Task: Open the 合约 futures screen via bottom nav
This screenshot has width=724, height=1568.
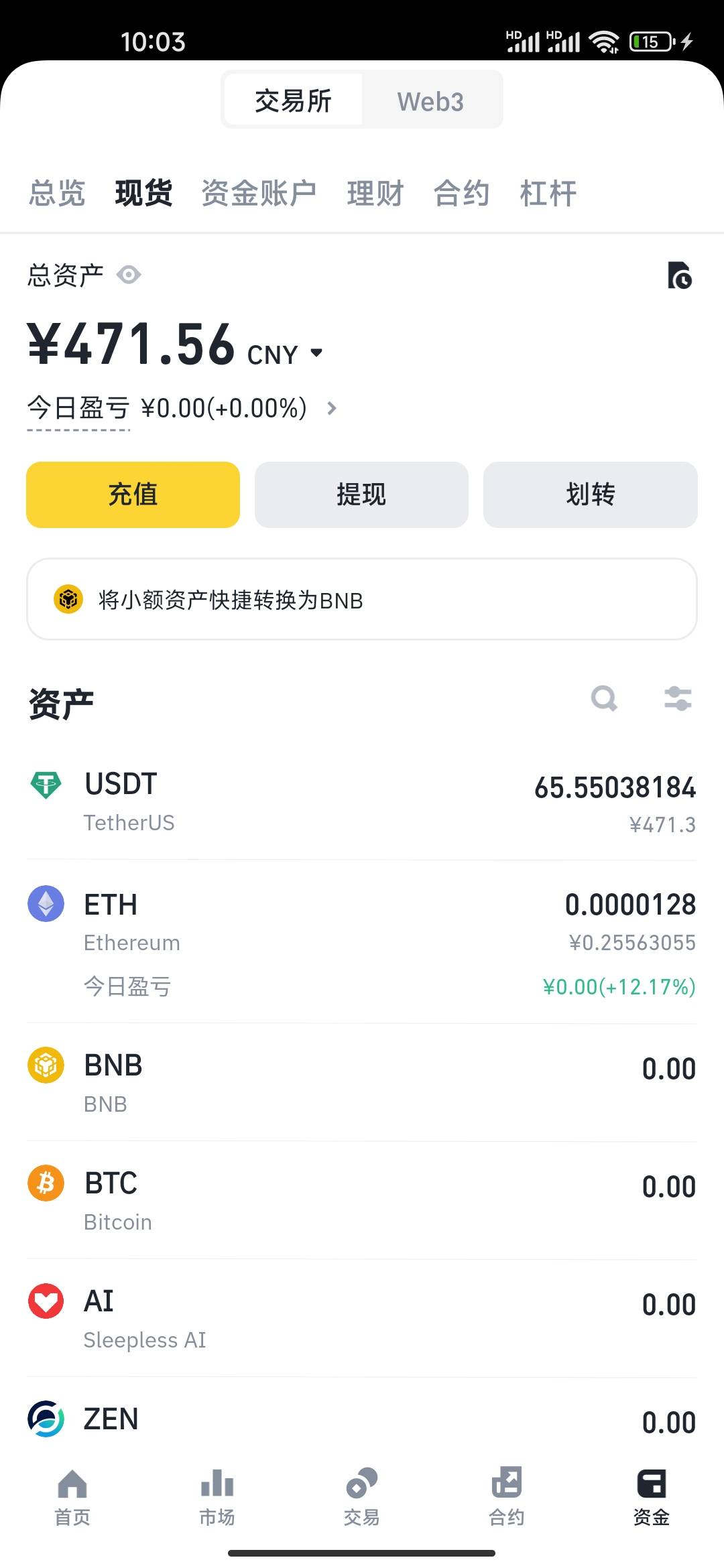Action: [506, 1494]
